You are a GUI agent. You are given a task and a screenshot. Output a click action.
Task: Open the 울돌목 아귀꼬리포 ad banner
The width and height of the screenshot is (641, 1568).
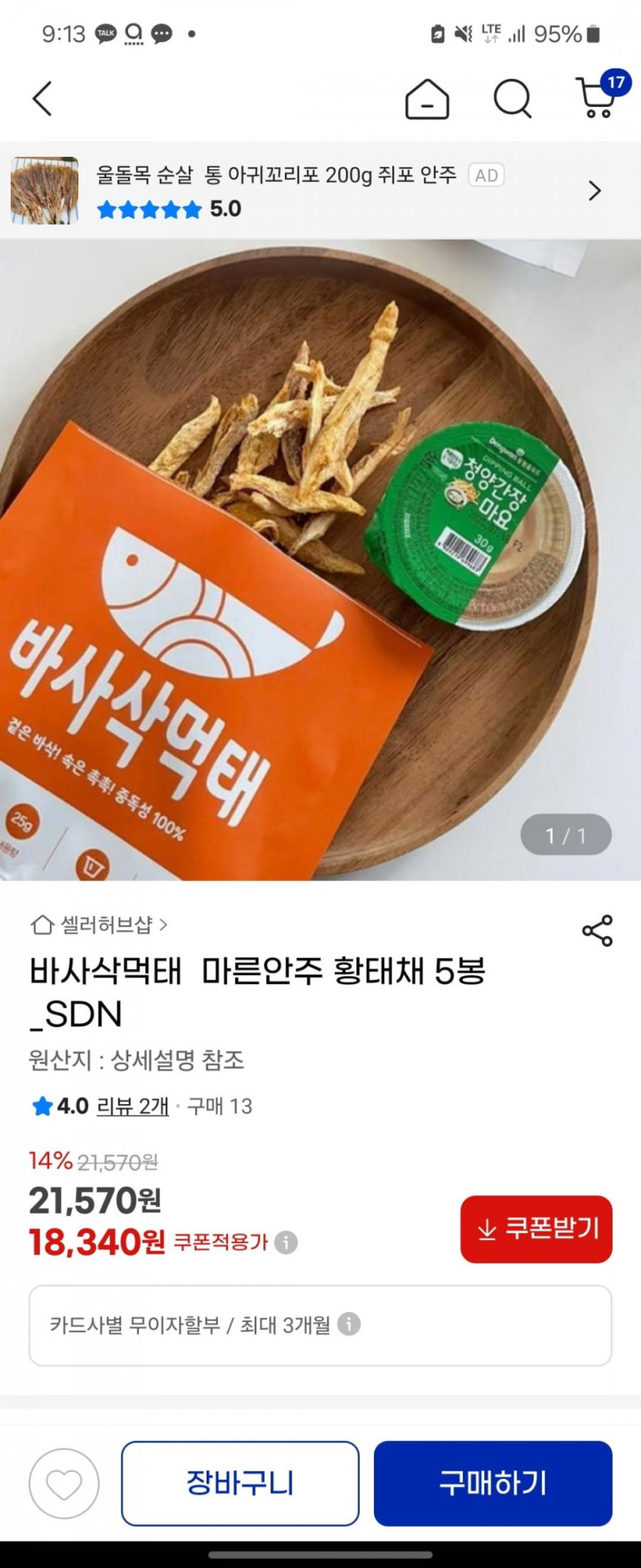click(307, 191)
